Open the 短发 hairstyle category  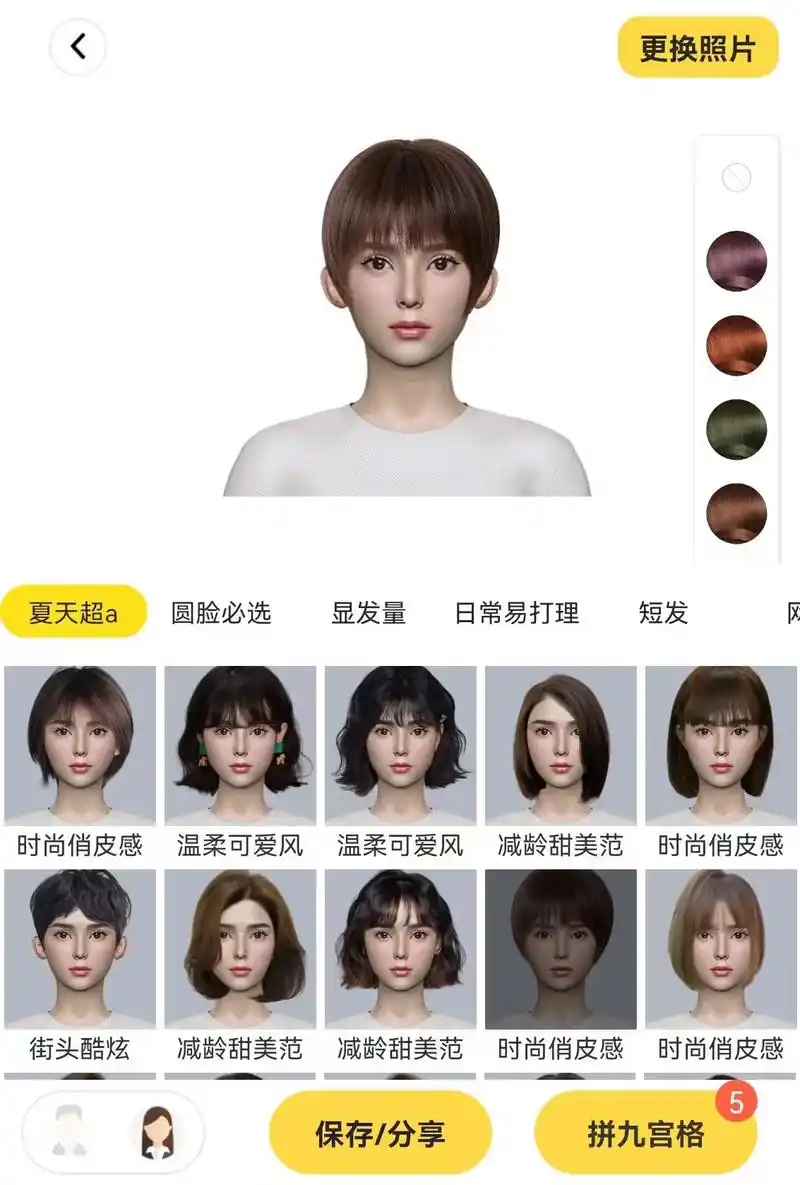(662, 613)
